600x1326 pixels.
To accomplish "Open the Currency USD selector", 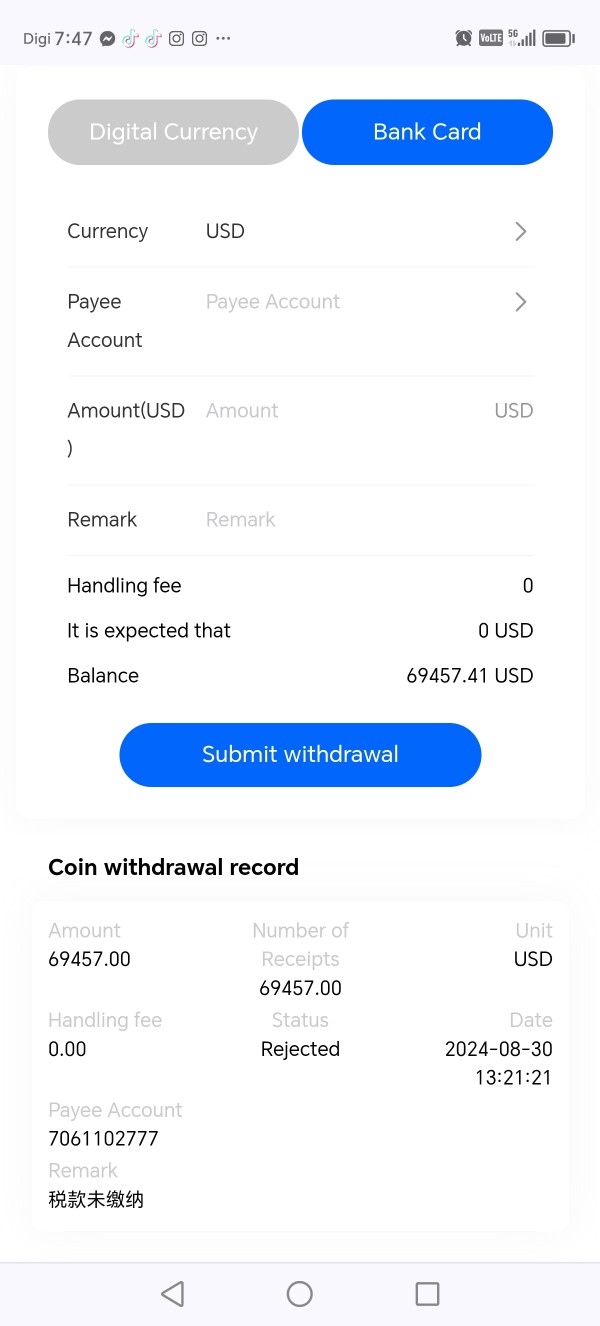I will pos(300,231).
